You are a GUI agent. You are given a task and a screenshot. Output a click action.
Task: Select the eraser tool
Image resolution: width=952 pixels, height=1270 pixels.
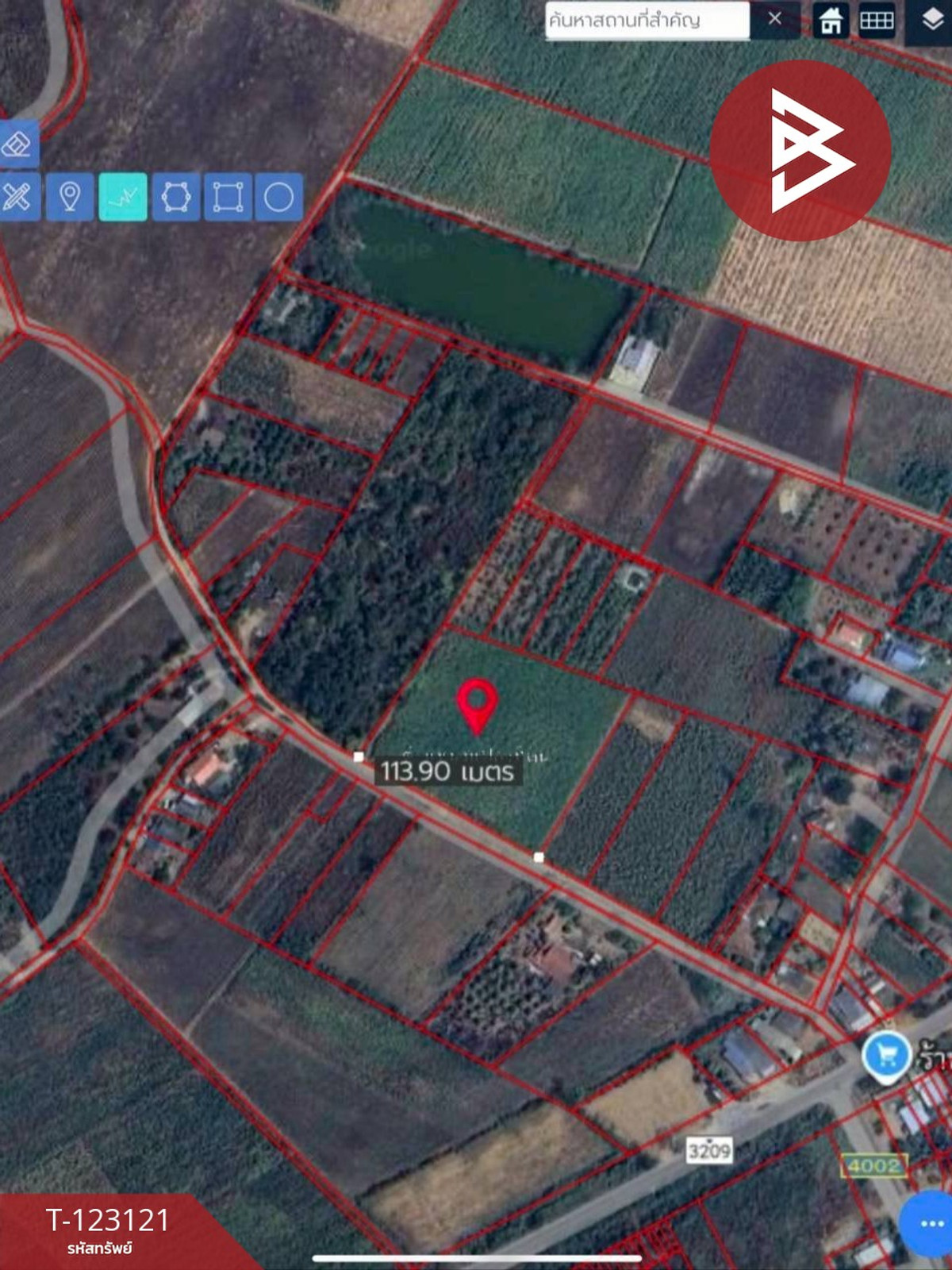click(x=17, y=144)
